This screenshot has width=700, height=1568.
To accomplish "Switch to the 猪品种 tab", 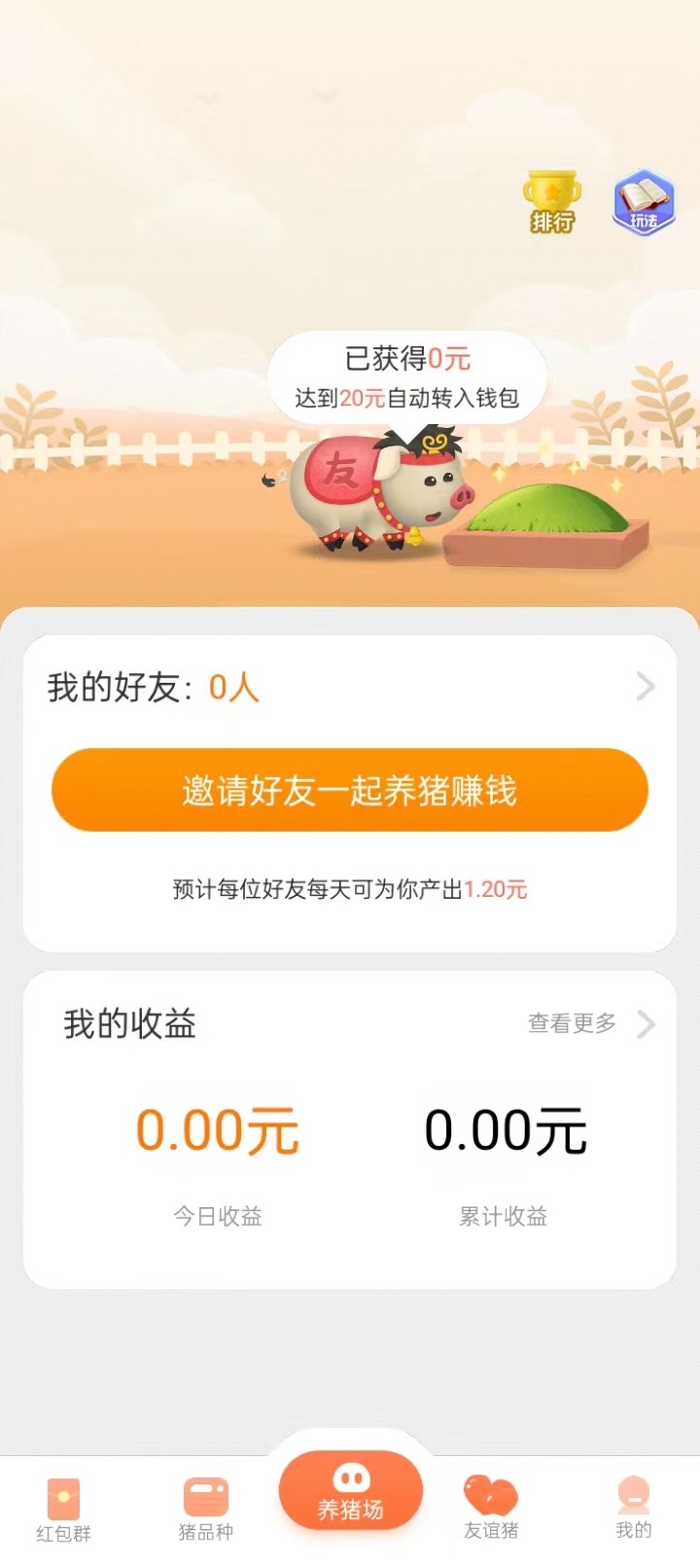I will (x=206, y=1509).
